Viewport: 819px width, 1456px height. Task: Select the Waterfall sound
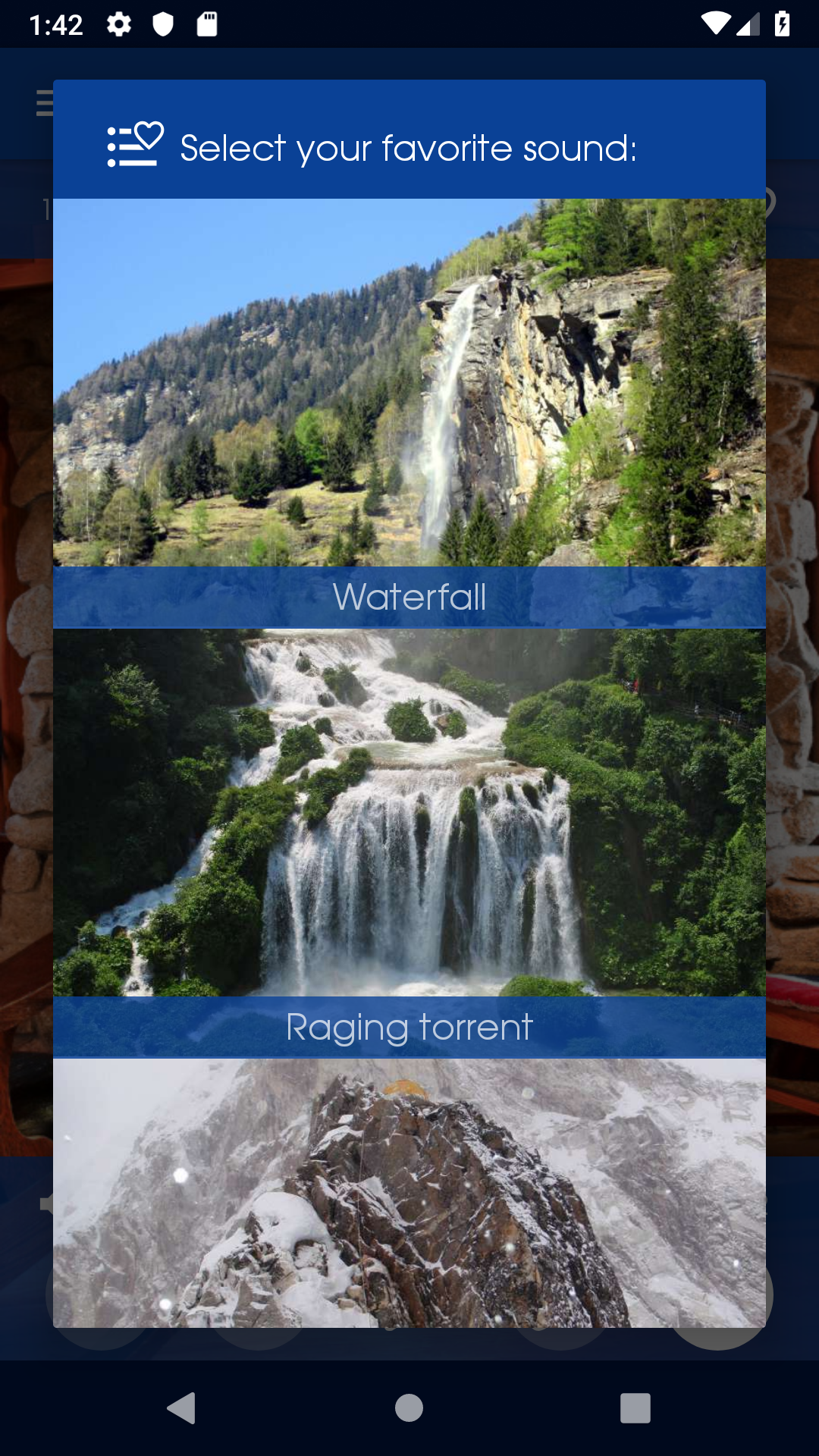pyautogui.click(x=409, y=413)
